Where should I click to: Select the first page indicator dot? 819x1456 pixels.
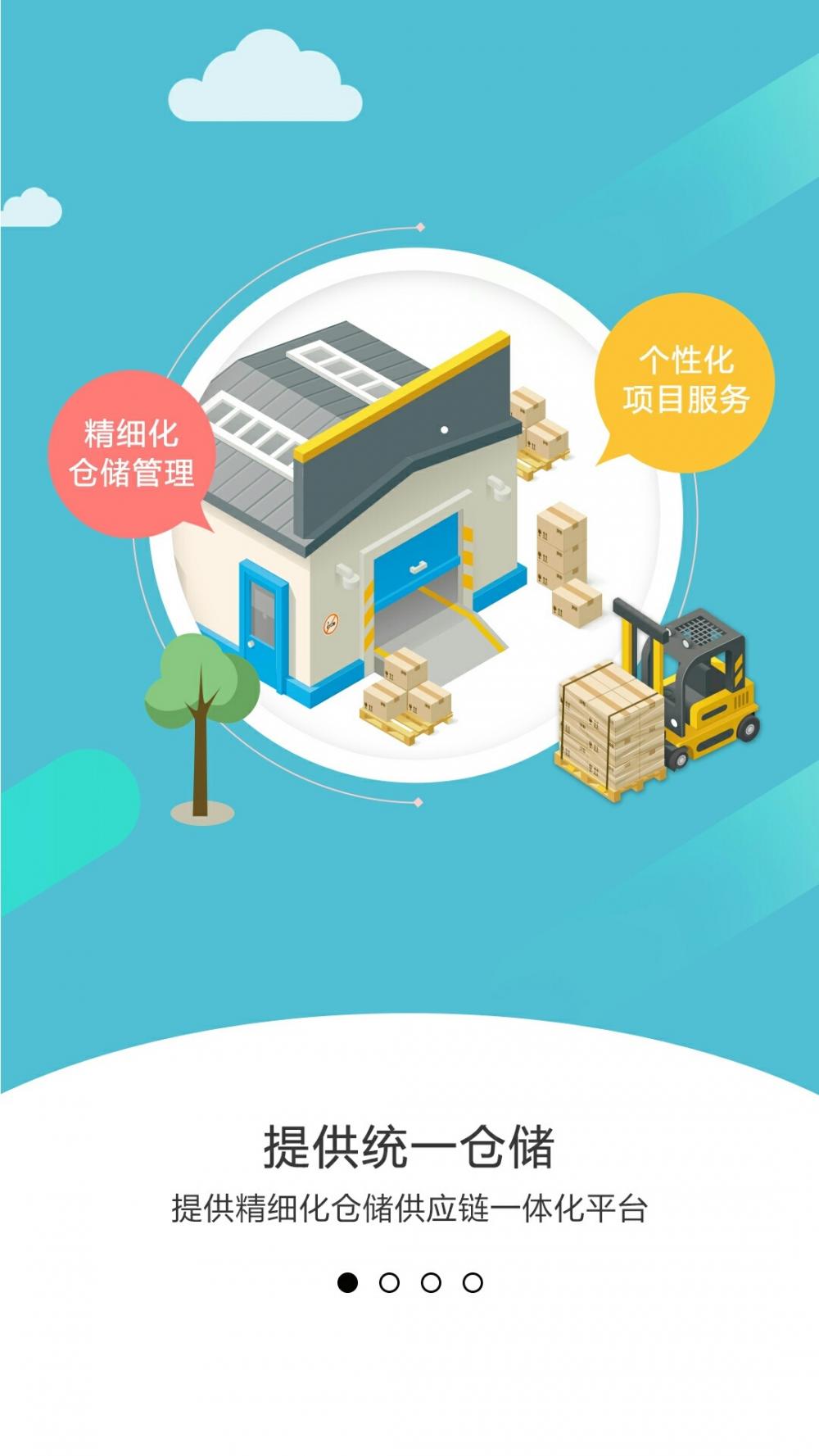[x=347, y=1282]
